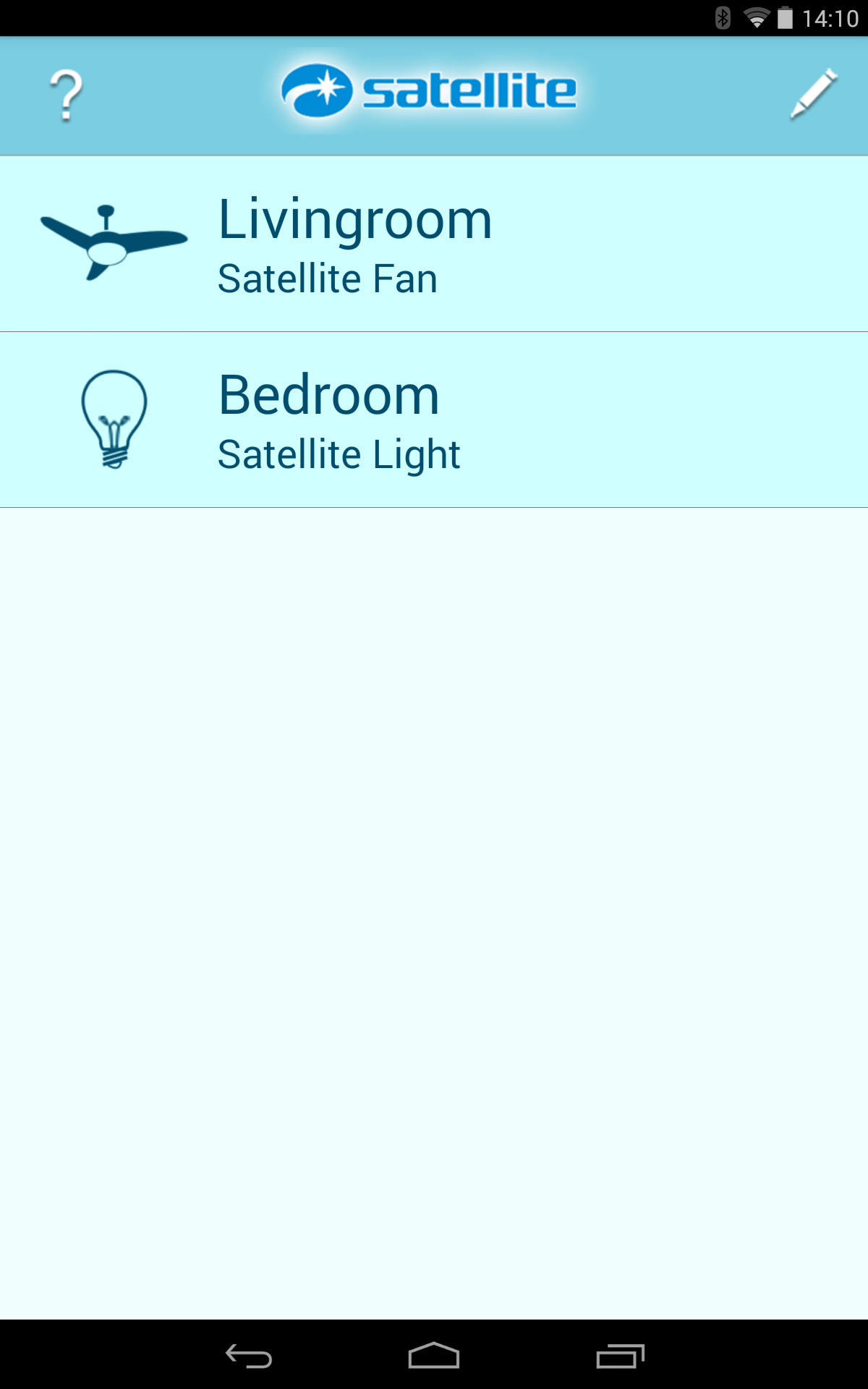Go back using the system back button
Image resolution: width=868 pixels, height=1389 pixels.
click(x=249, y=1356)
